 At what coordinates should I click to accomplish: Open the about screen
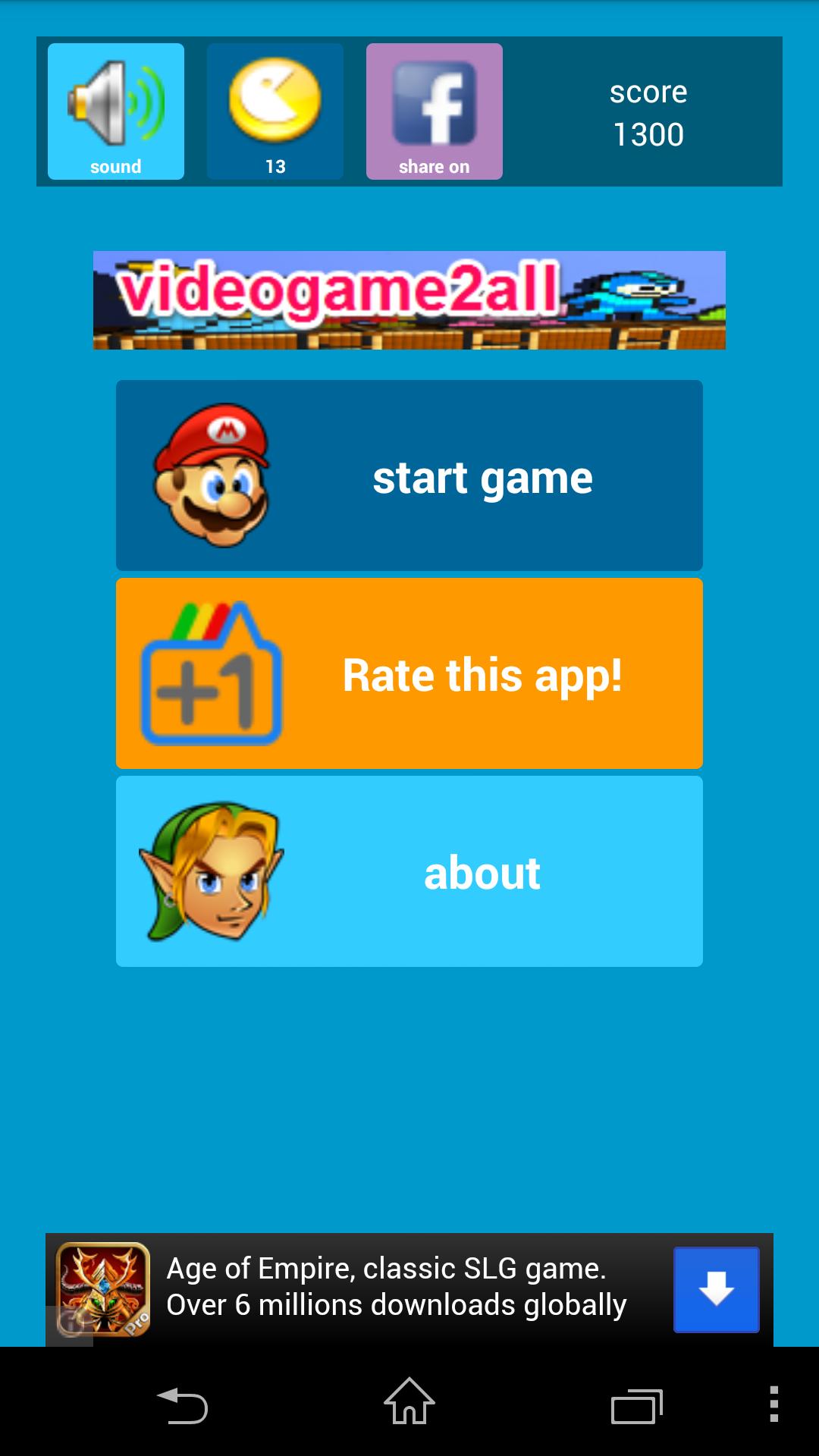pyautogui.click(x=483, y=871)
